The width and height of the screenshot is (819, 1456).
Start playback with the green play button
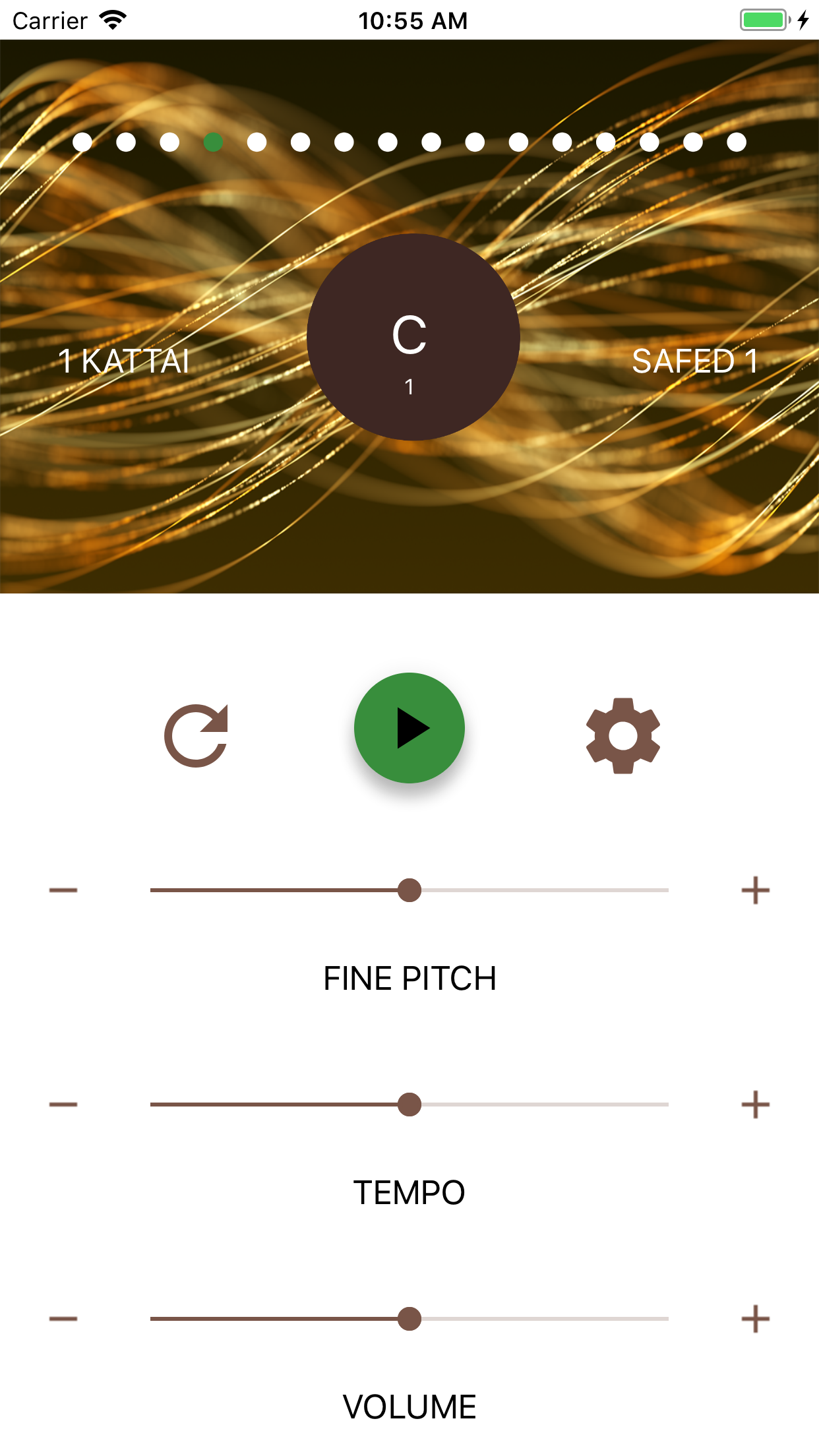click(409, 728)
